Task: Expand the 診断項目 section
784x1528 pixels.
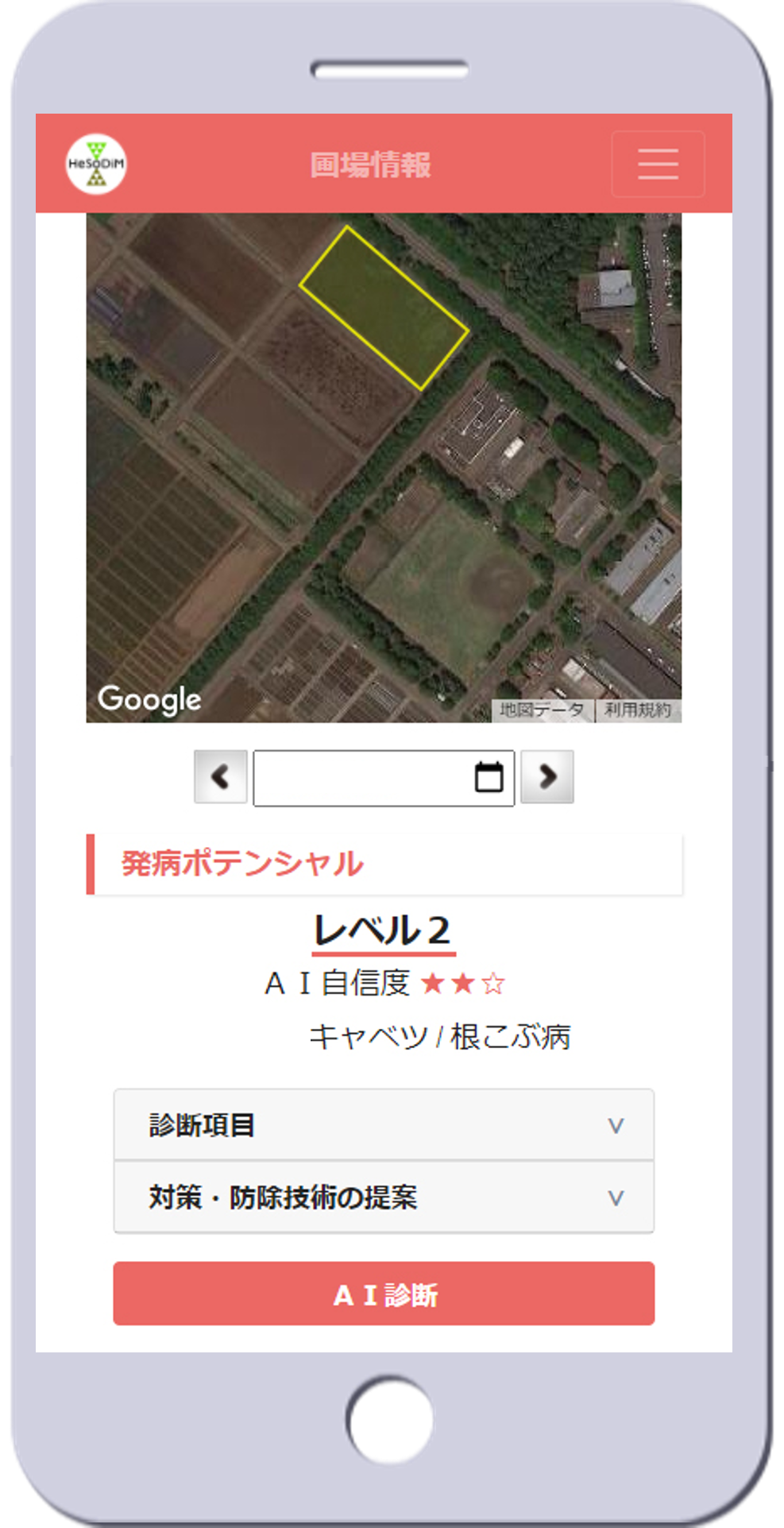Action: pos(384,1125)
